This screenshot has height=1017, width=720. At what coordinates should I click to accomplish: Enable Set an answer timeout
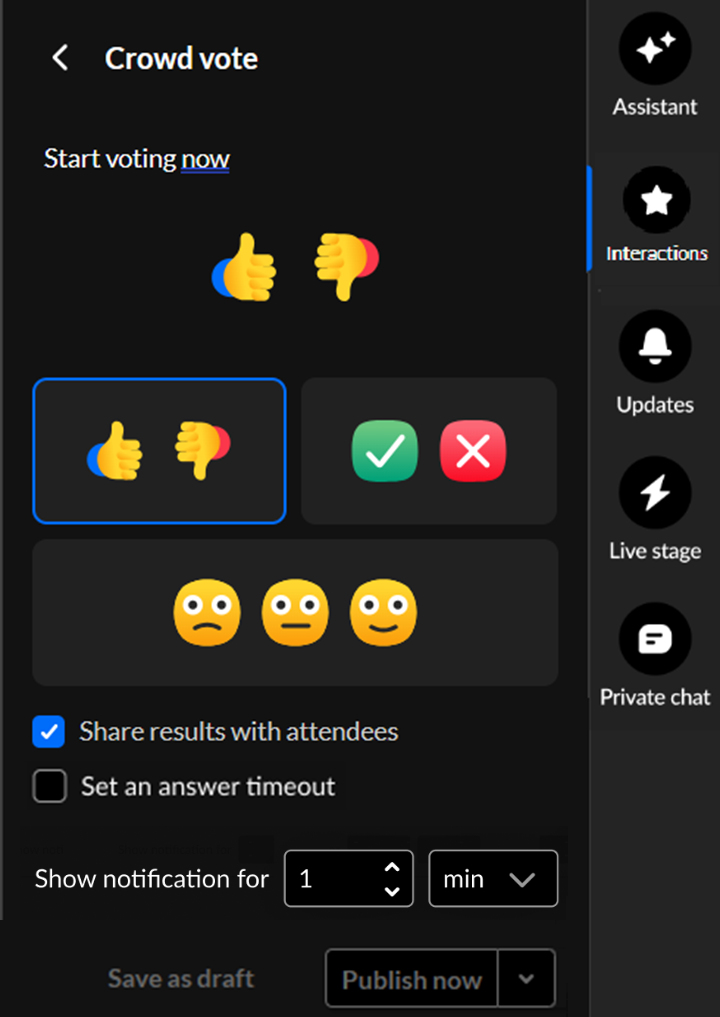pos(49,786)
